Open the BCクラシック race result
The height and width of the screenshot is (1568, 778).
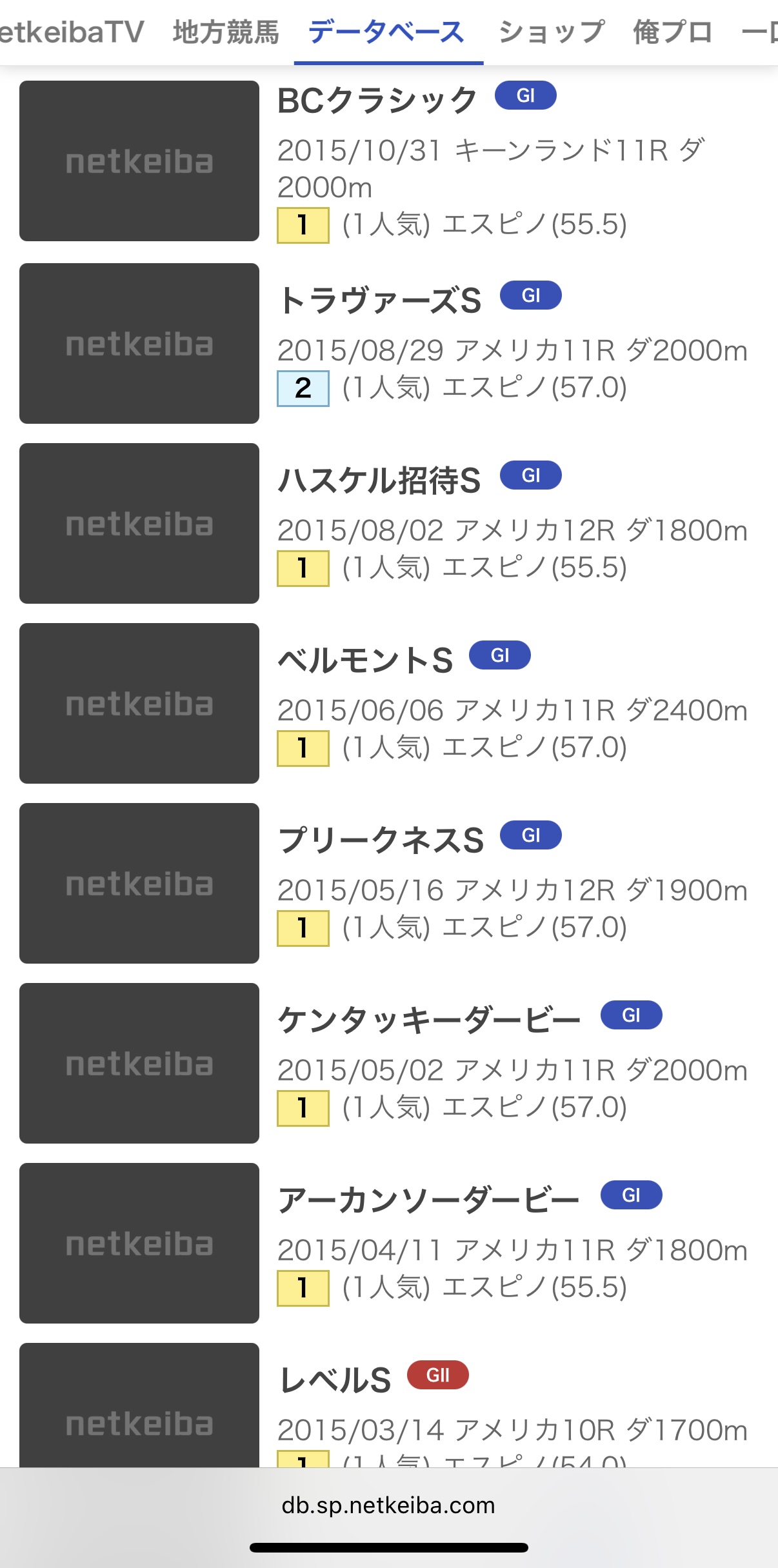coord(377,101)
